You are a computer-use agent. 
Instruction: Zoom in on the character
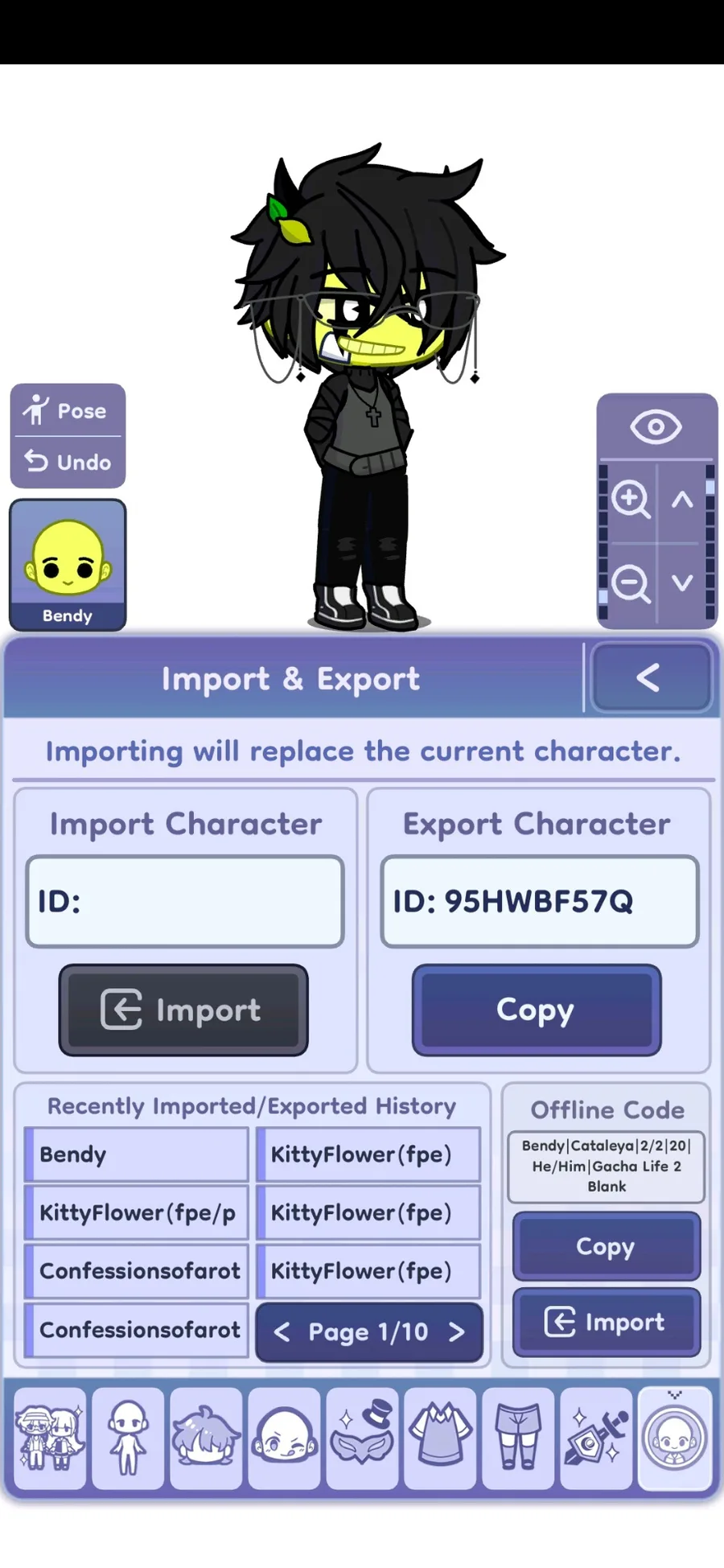[x=631, y=500]
